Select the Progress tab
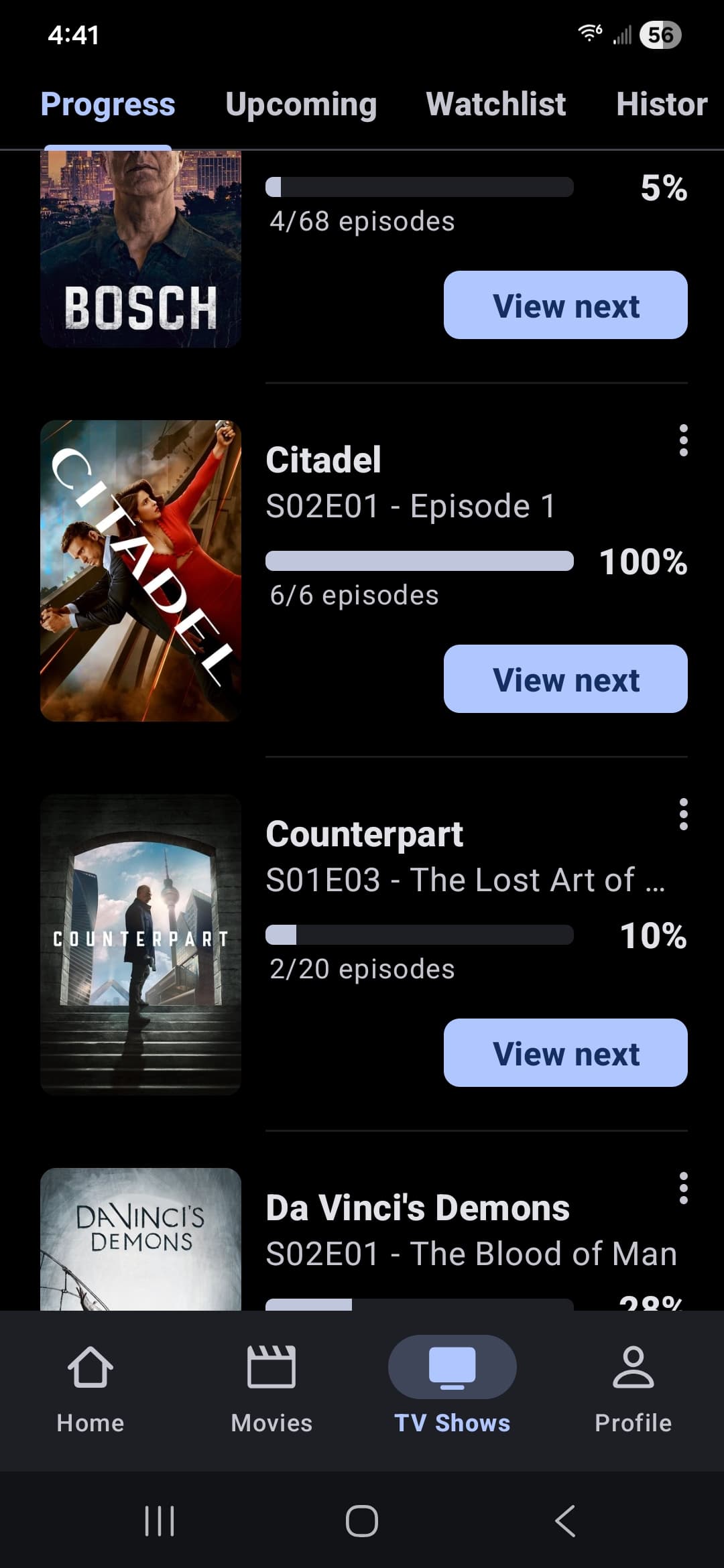Viewport: 724px width, 1568px height. point(108,105)
